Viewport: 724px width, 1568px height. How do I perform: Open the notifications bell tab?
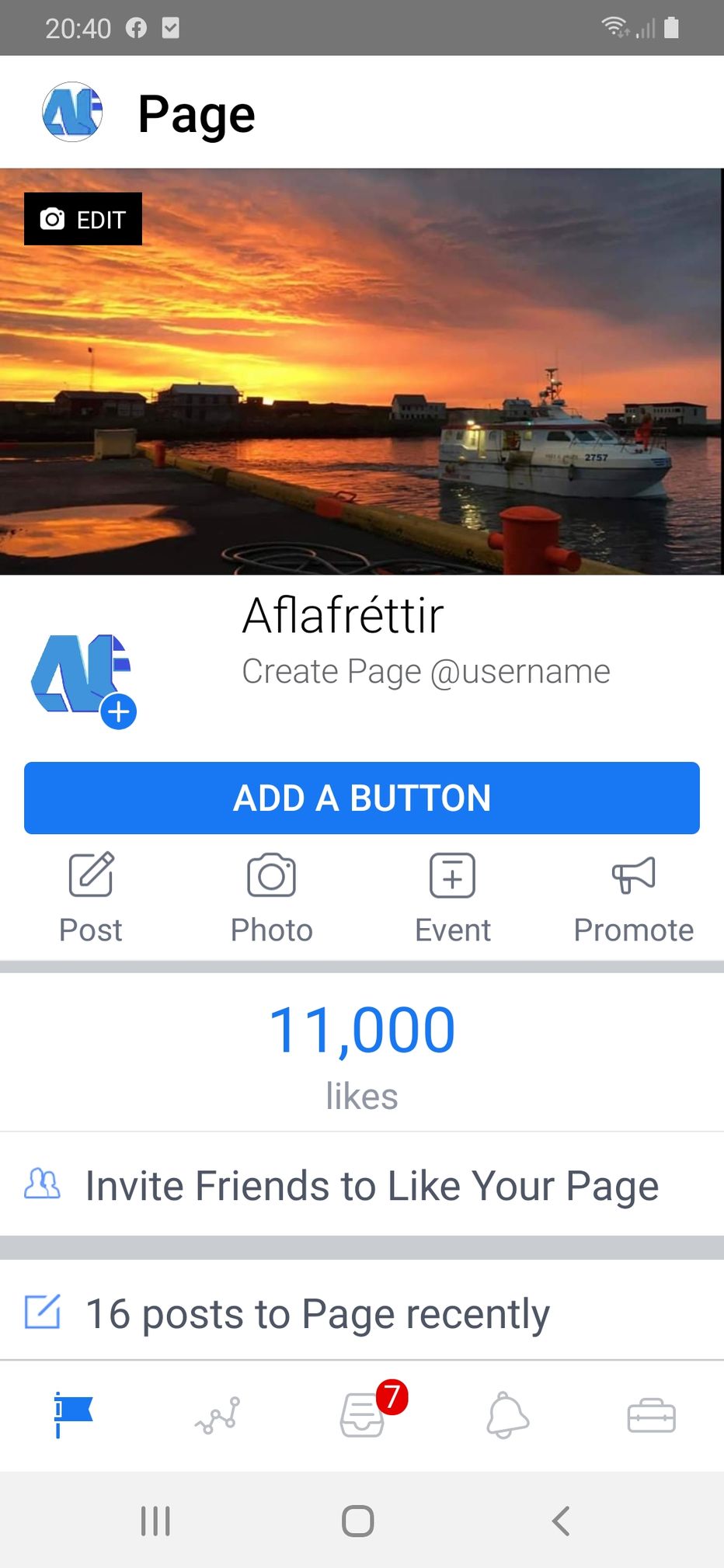coord(507,1415)
